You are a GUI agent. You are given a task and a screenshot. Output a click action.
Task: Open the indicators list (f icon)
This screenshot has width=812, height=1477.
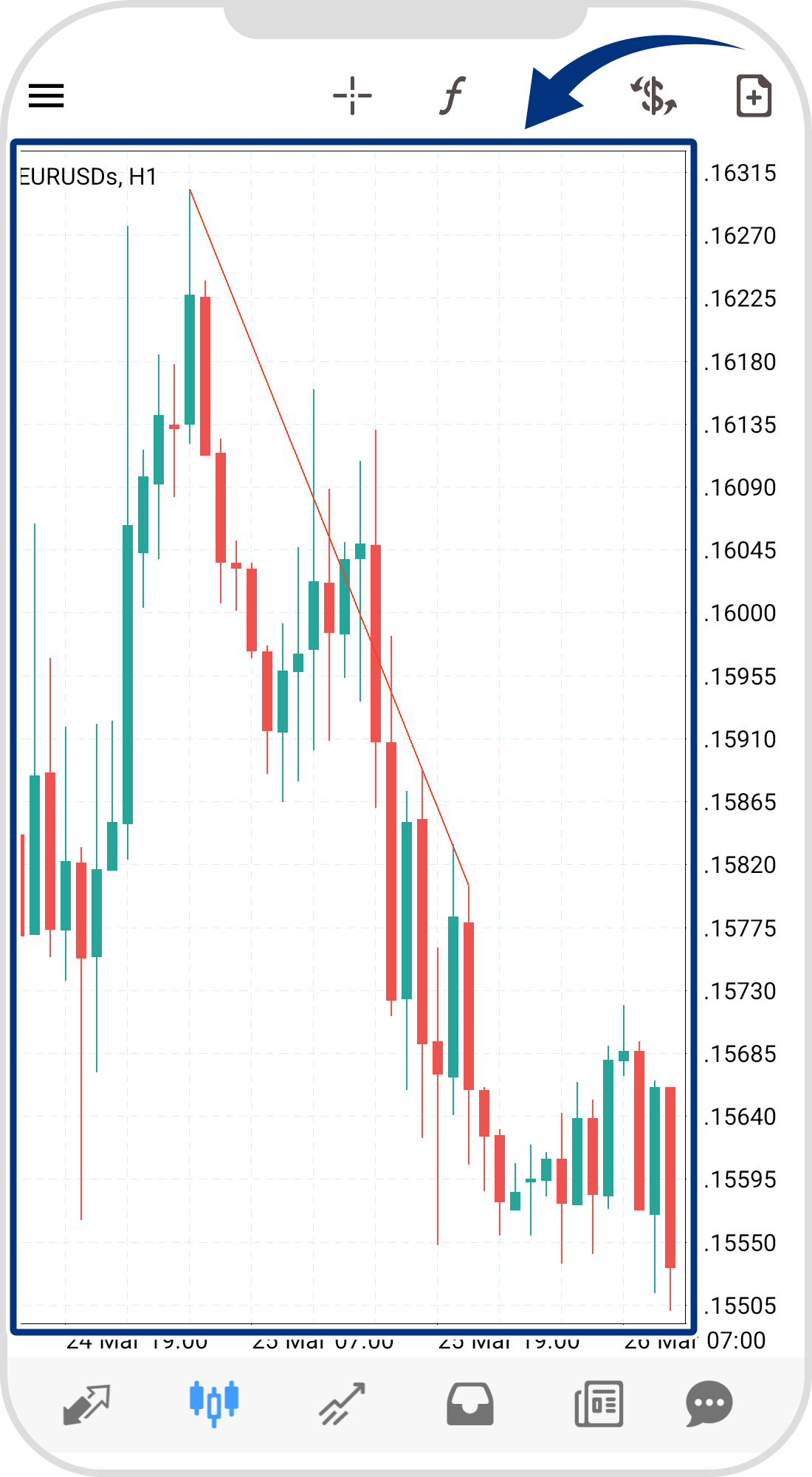[x=453, y=96]
